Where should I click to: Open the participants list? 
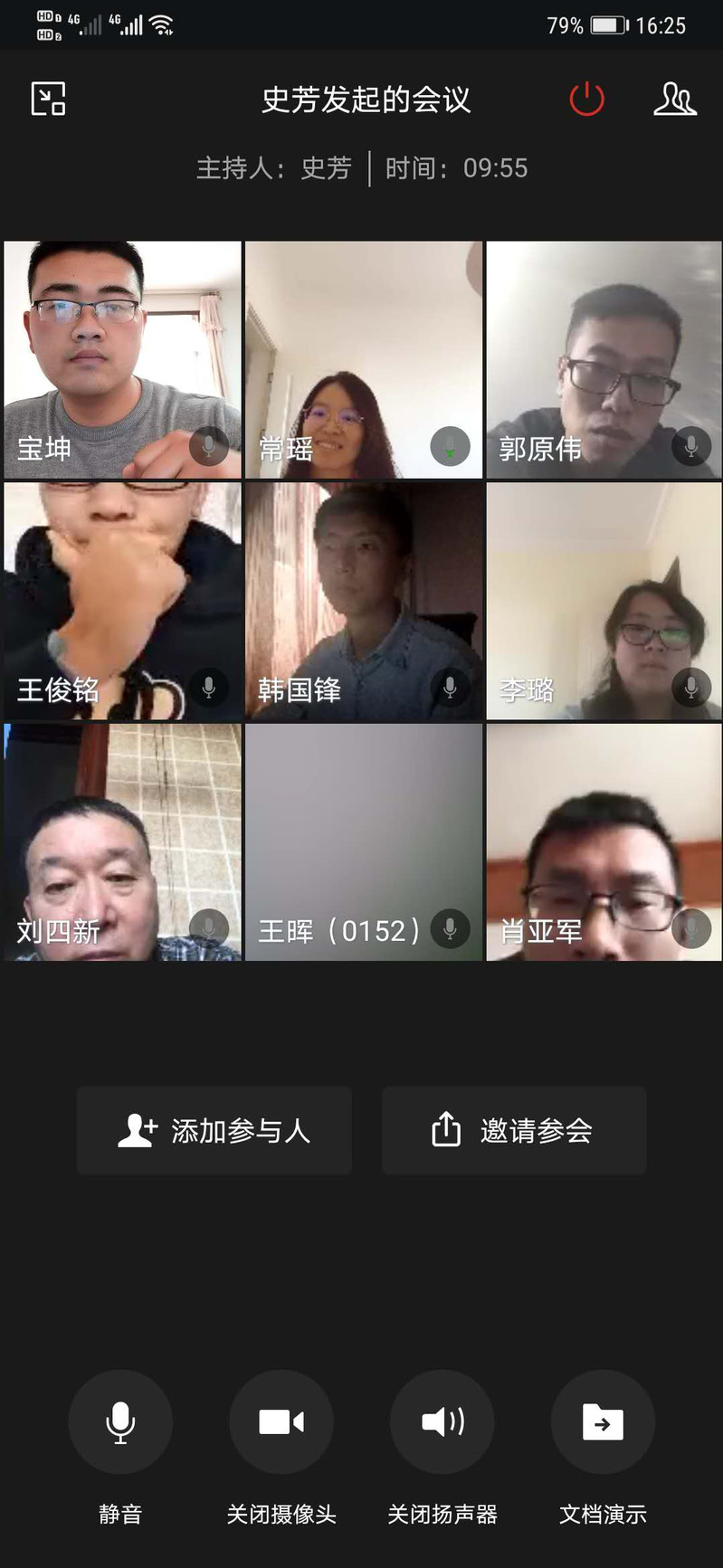[675, 99]
